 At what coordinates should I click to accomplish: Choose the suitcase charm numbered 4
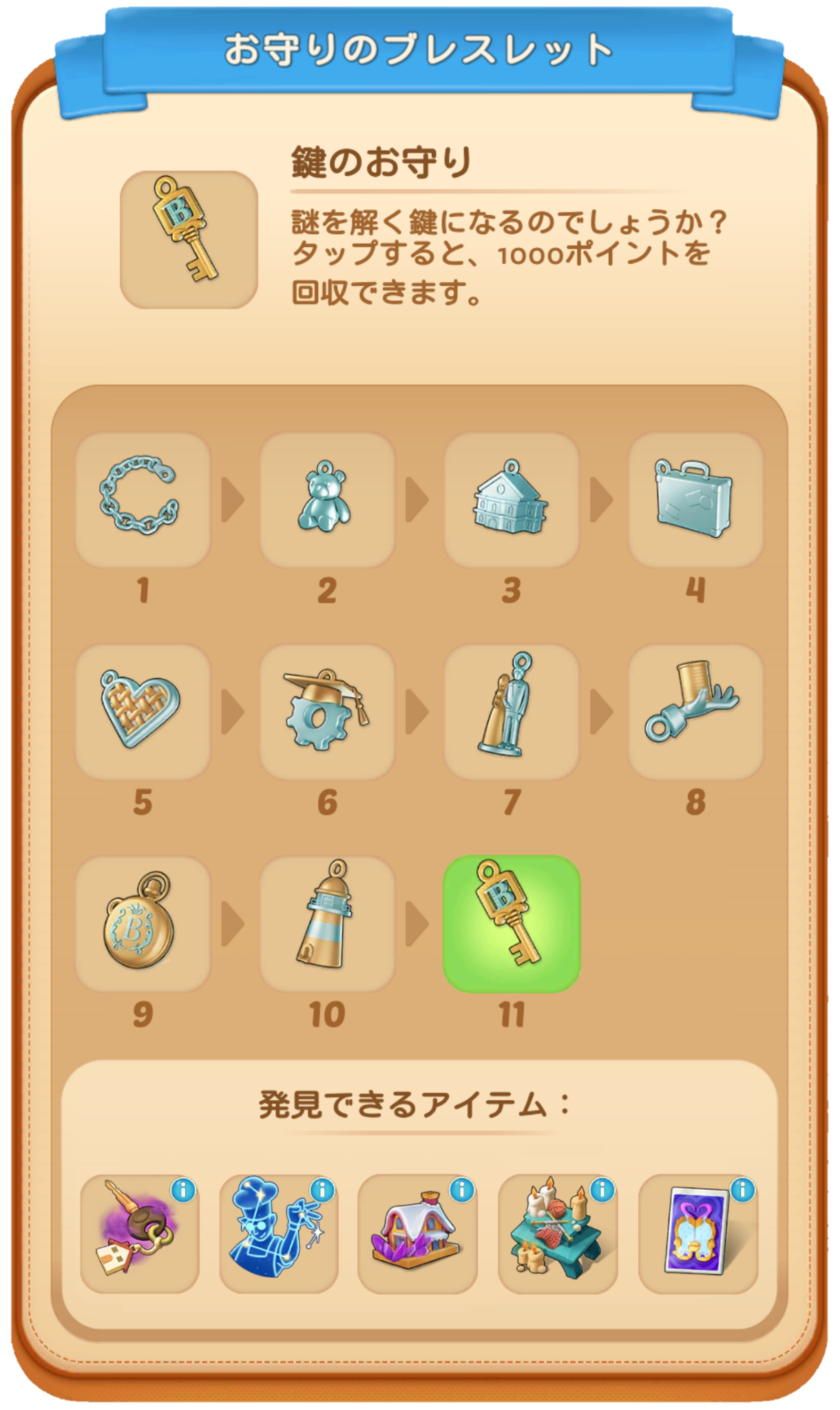[x=695, y=499]
